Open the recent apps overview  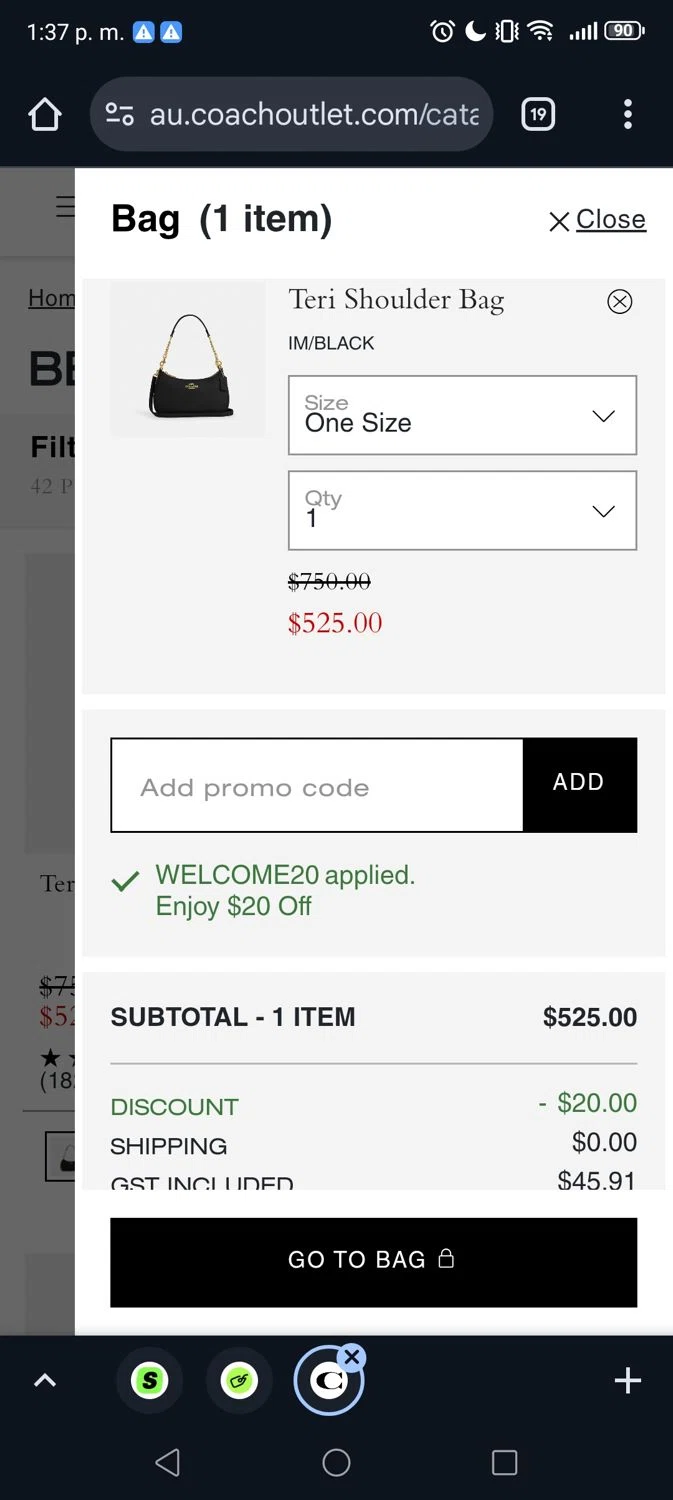click(504, 1463)
